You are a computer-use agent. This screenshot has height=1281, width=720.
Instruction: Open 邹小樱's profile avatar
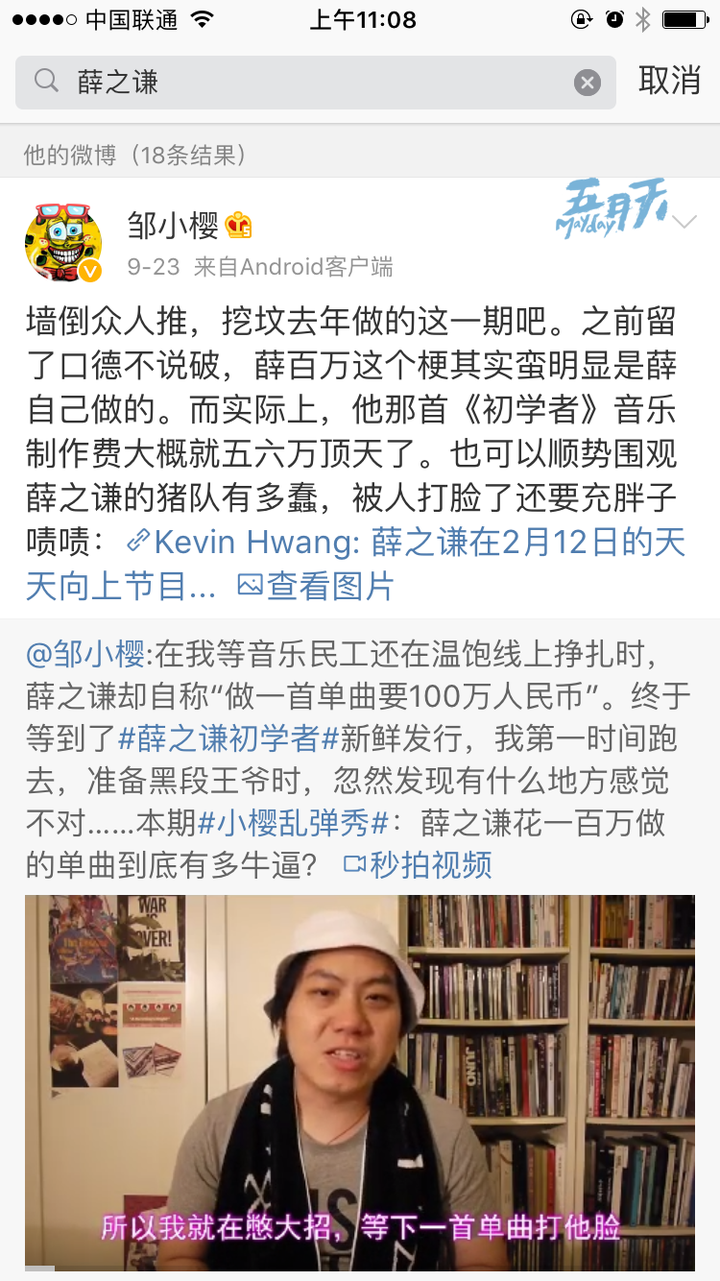tap(63, 244)
